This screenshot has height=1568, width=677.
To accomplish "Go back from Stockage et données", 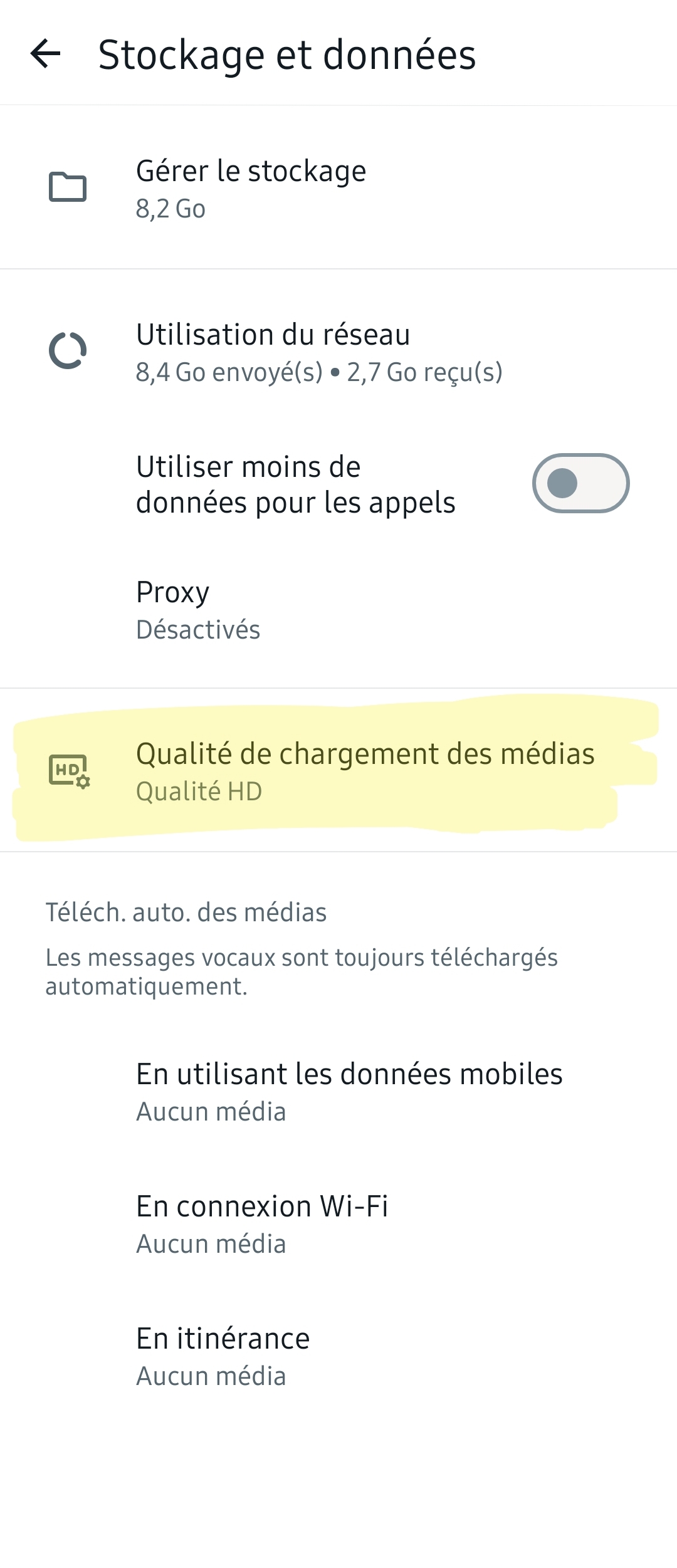I will (x=46, y=54).
